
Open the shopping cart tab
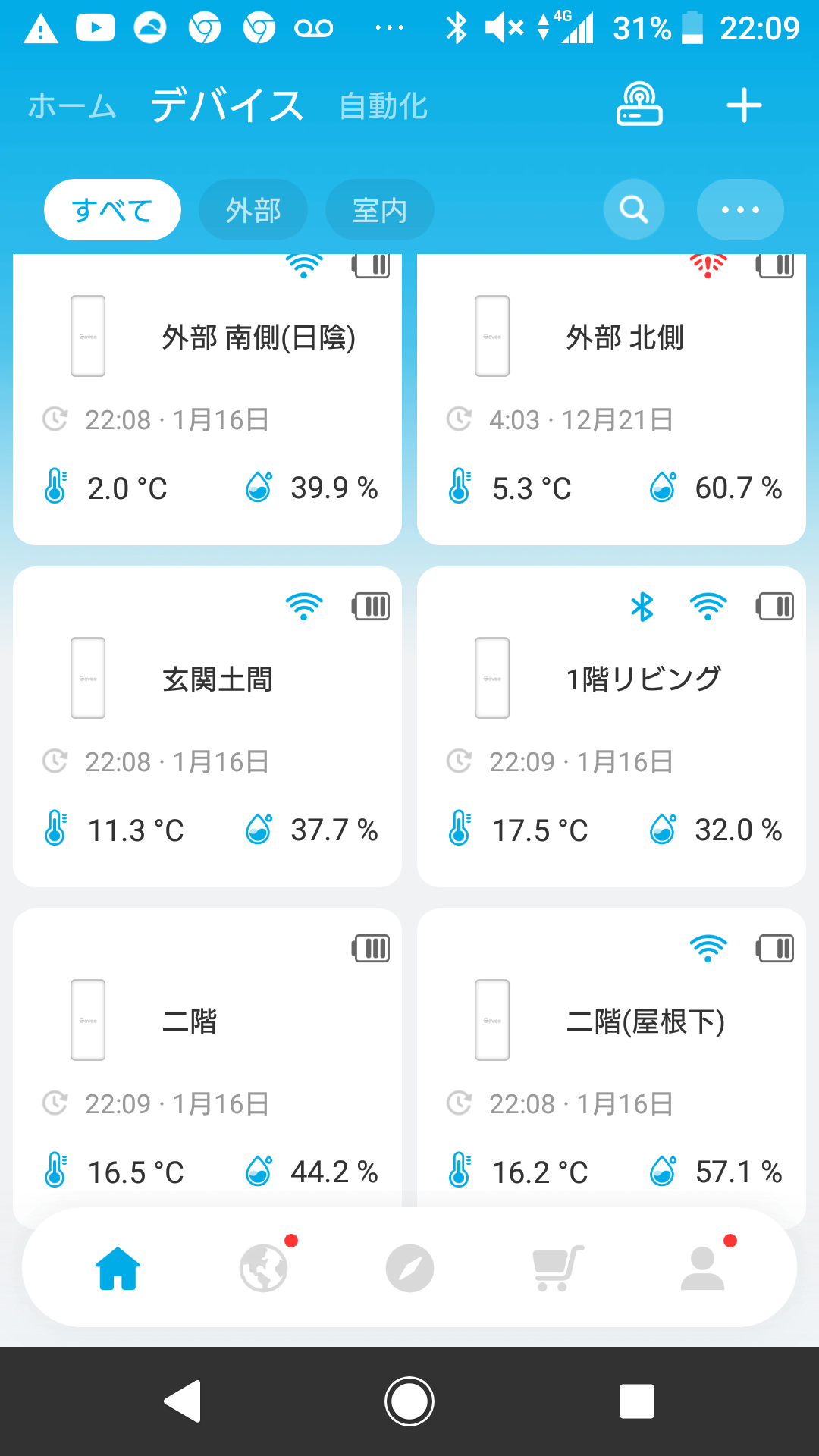(x=557, y=1267)
